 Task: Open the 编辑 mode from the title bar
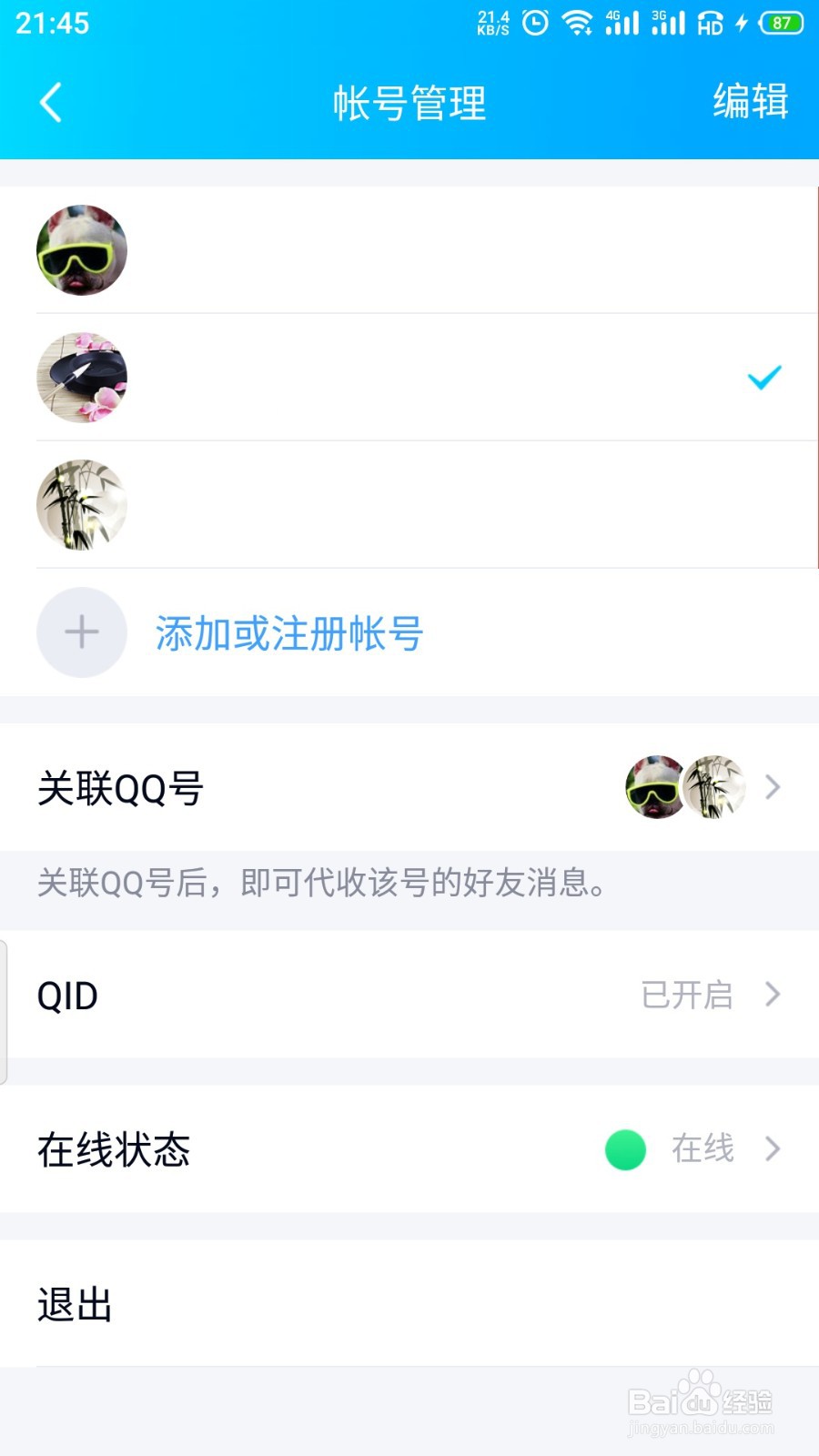pyautogui.click(x=751, y=103)
